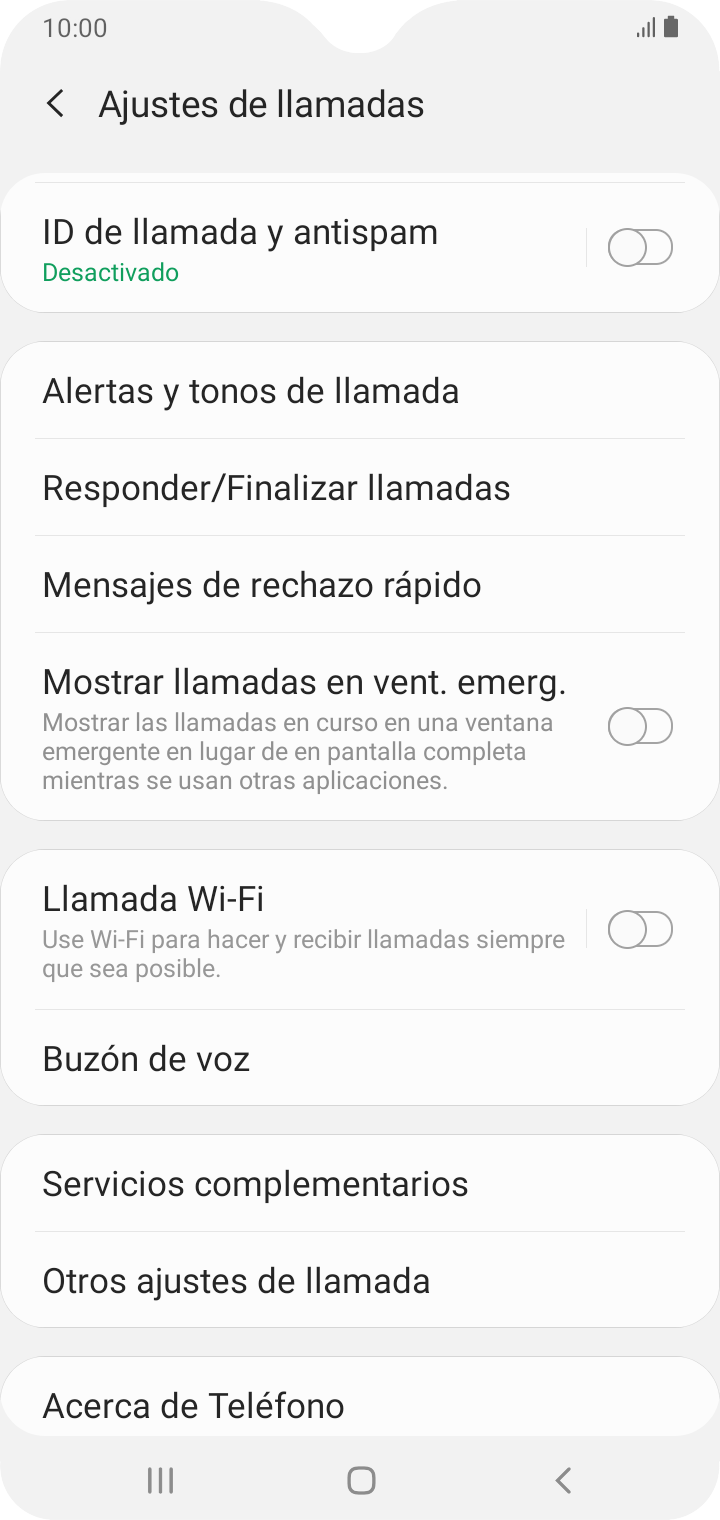Viewport: 720px width, 1520px height.
Task: Open recent apps from navigation bar
Action: [160, 1480]
